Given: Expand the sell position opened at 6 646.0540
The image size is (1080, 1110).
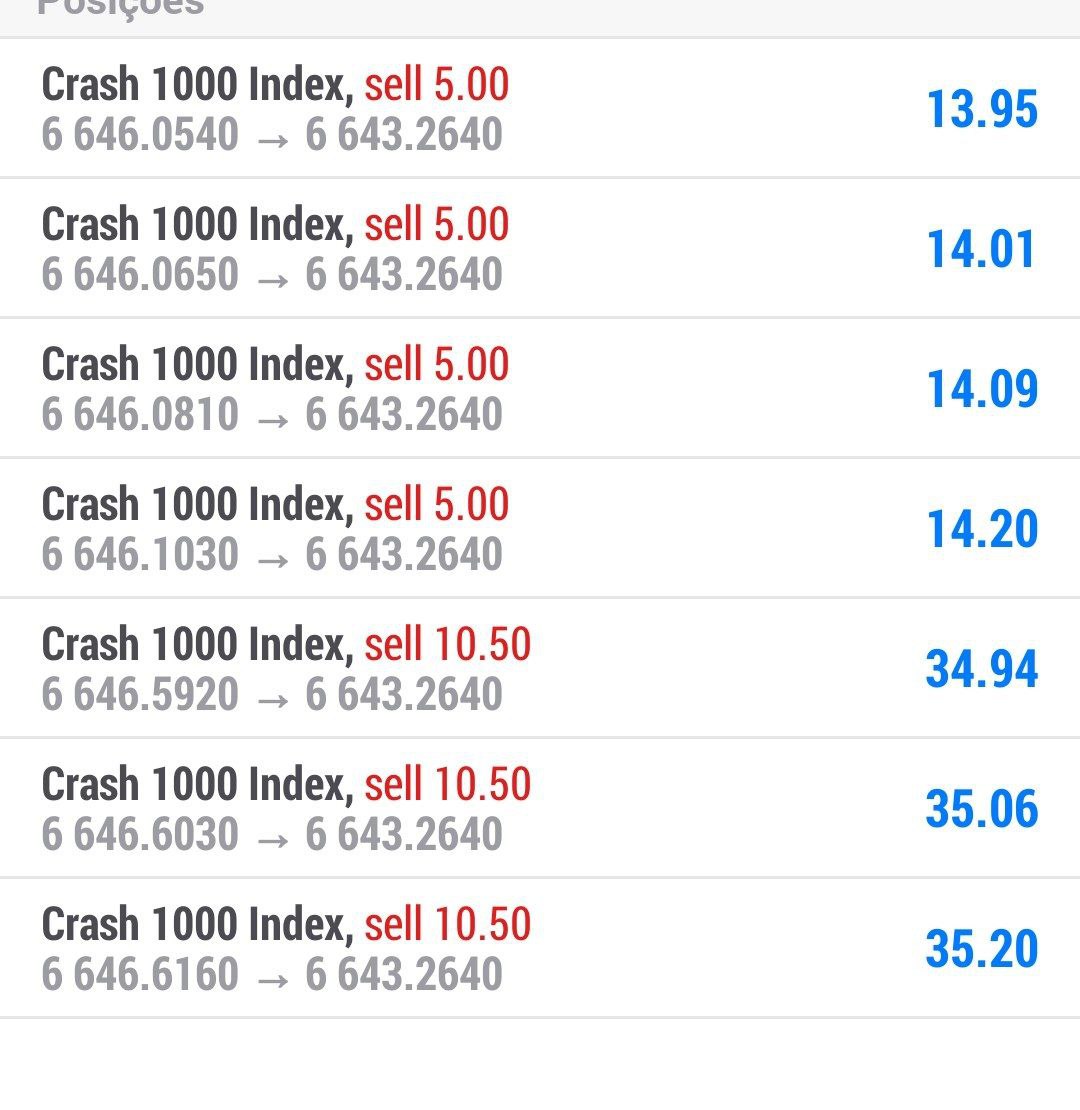Looking at the screenshot, I should (540, 109).
